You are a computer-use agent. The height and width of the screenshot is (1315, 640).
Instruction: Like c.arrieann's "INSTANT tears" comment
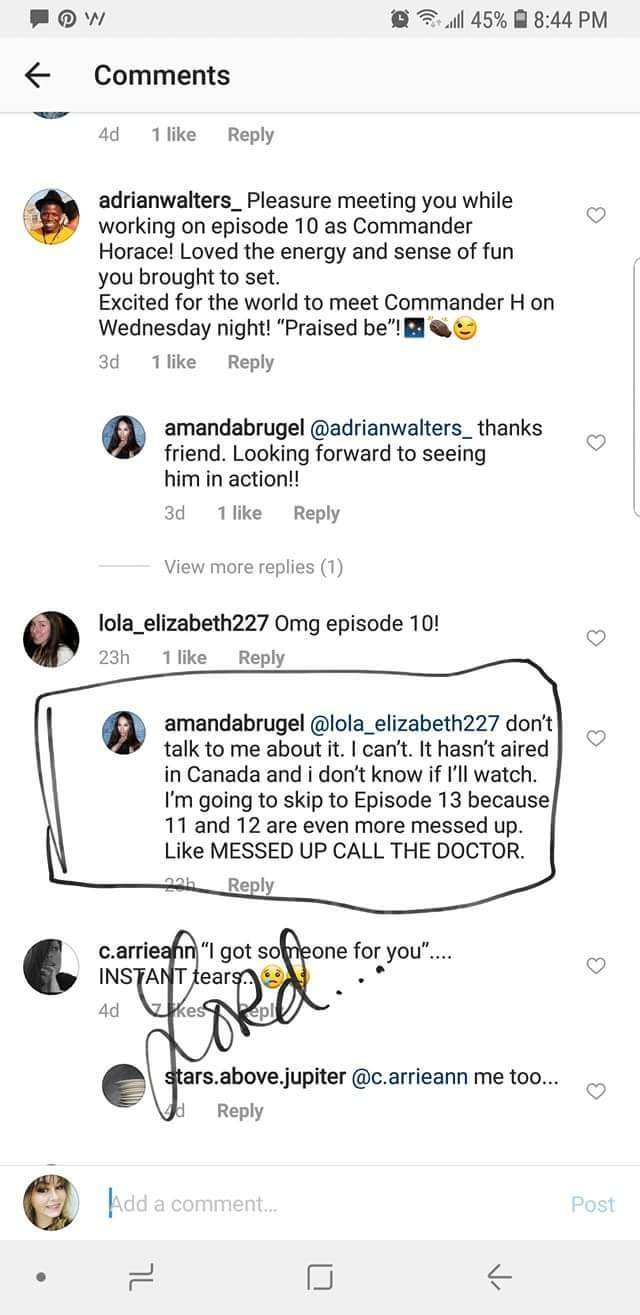596,965
